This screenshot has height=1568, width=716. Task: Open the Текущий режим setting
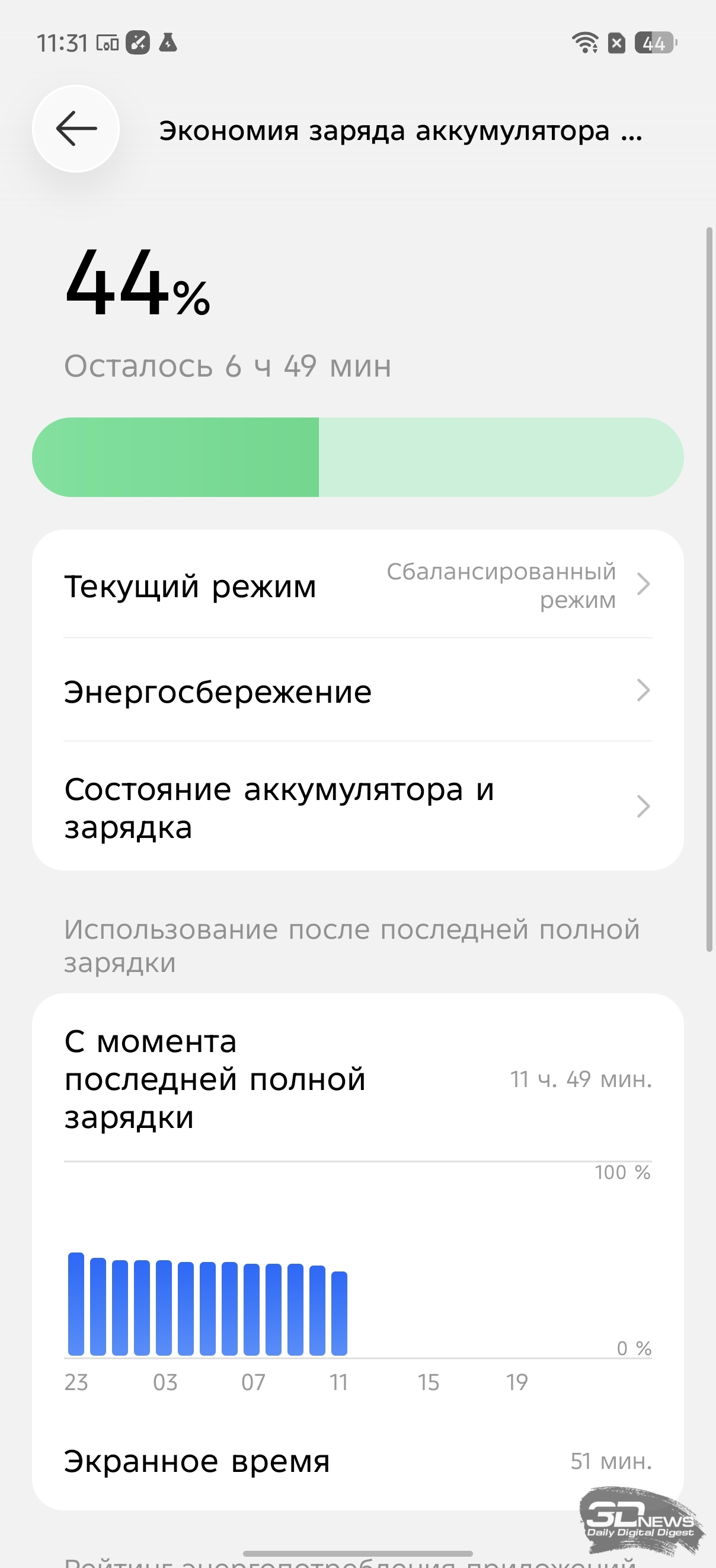(357, 585)
